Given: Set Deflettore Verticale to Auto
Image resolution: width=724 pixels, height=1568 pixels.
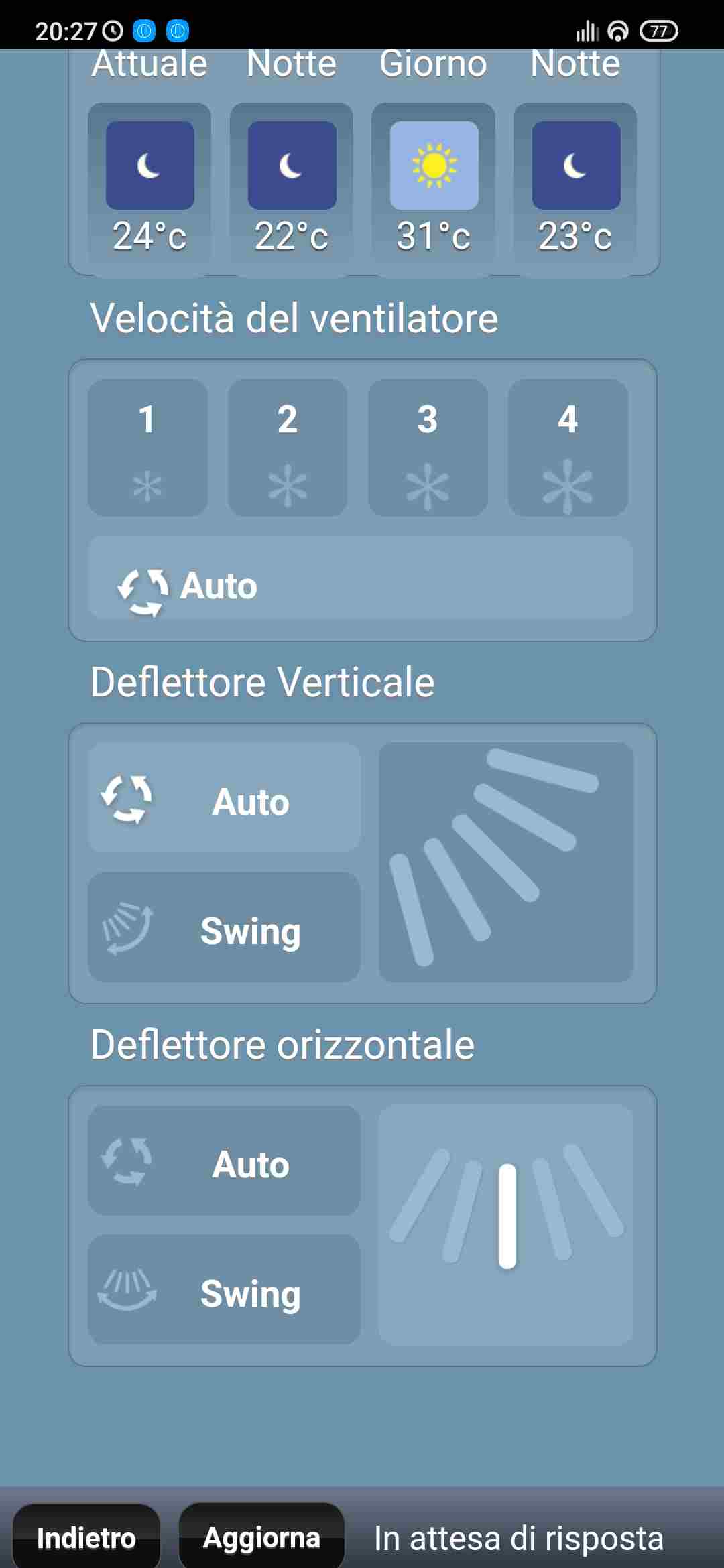Looking at the screenshot, I should pyautogui.click(x=224, y=797).
